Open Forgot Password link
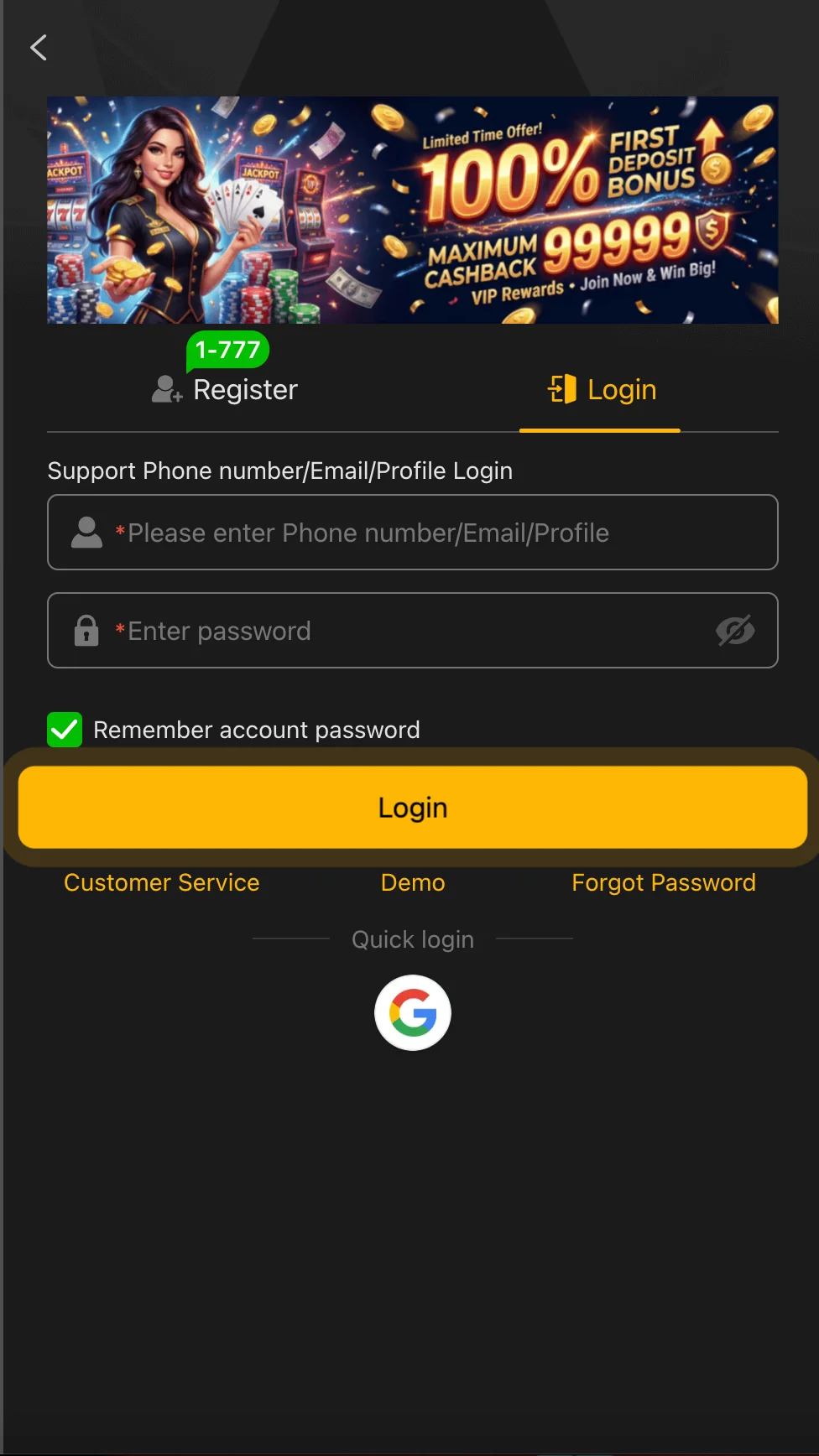 coord(663,882)
